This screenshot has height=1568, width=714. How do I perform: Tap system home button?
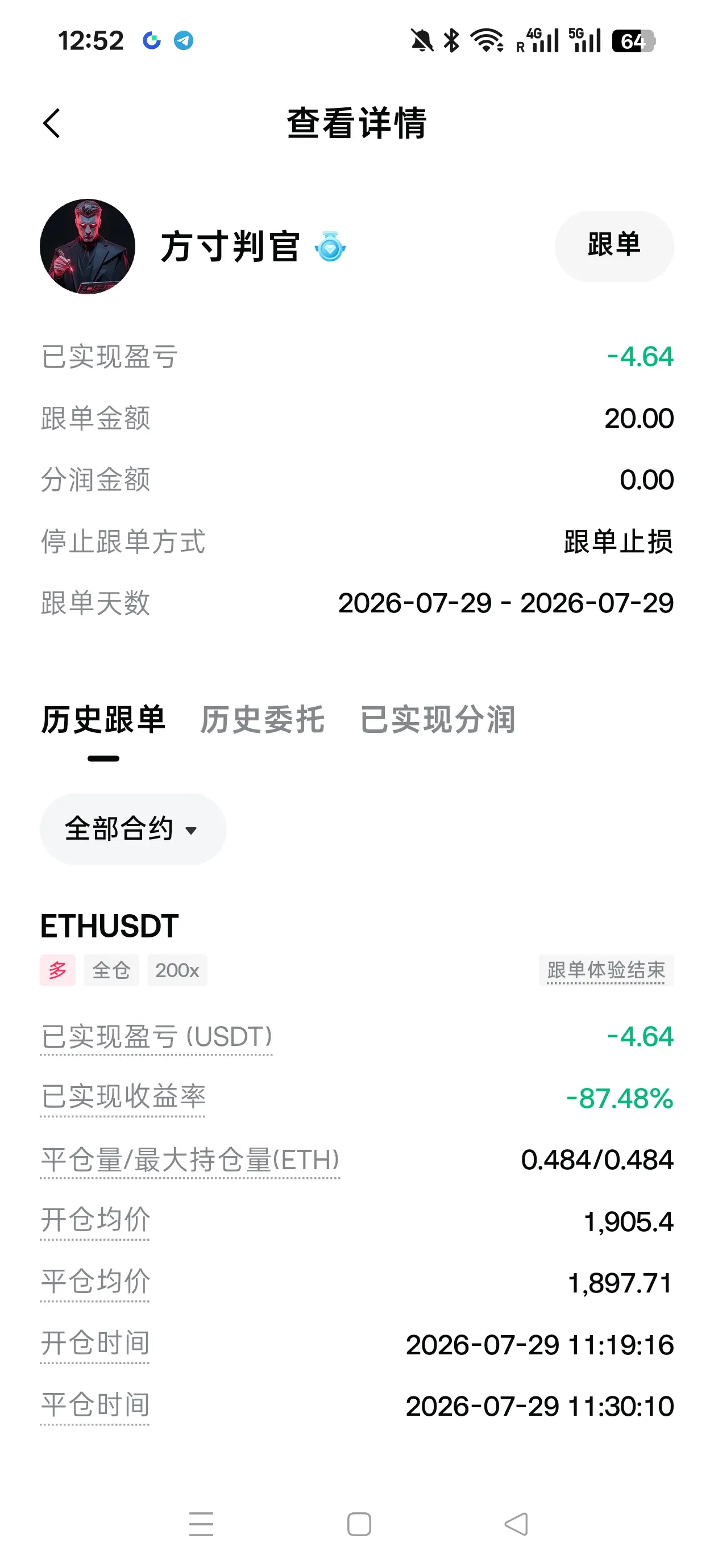click(359, 1524)
